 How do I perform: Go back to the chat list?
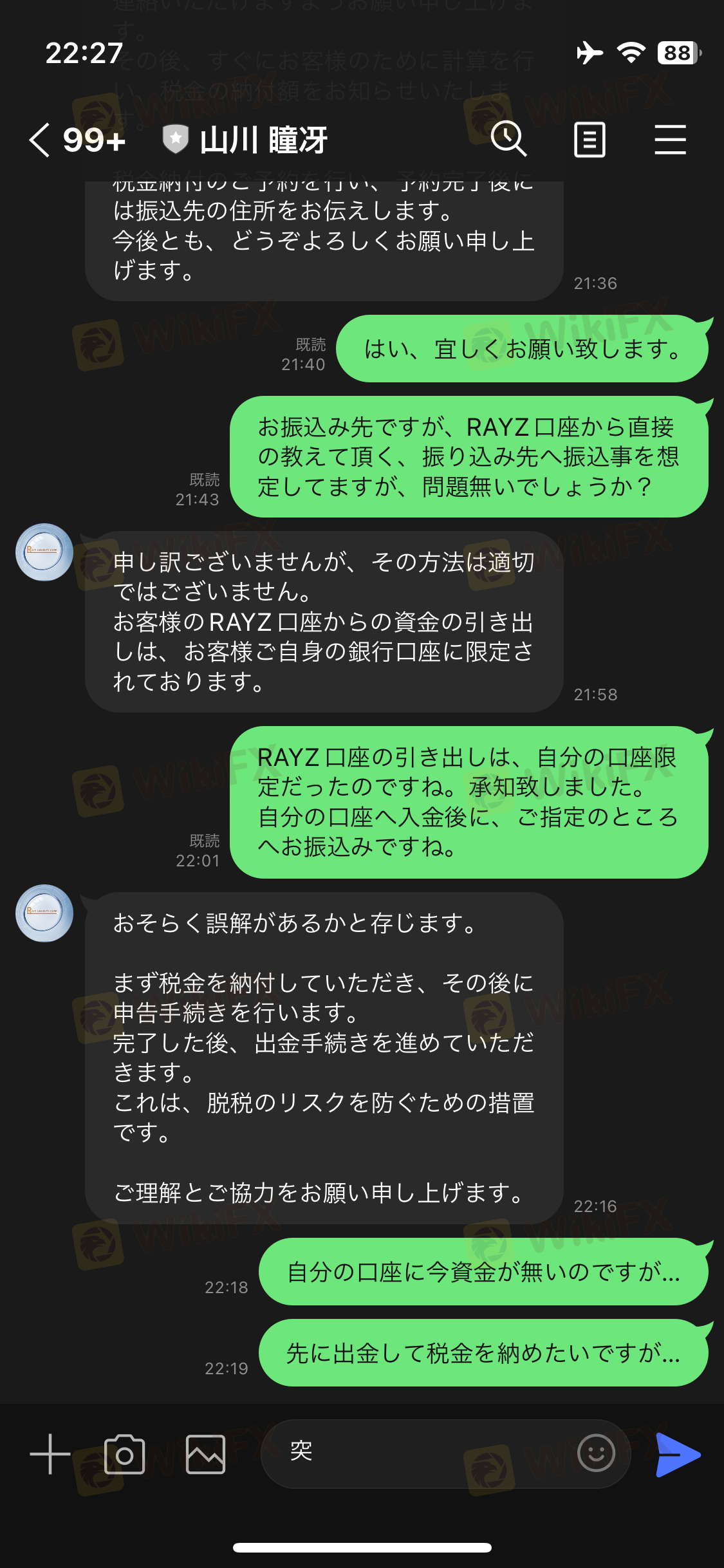pyautogui.click(x=40, y=140)
